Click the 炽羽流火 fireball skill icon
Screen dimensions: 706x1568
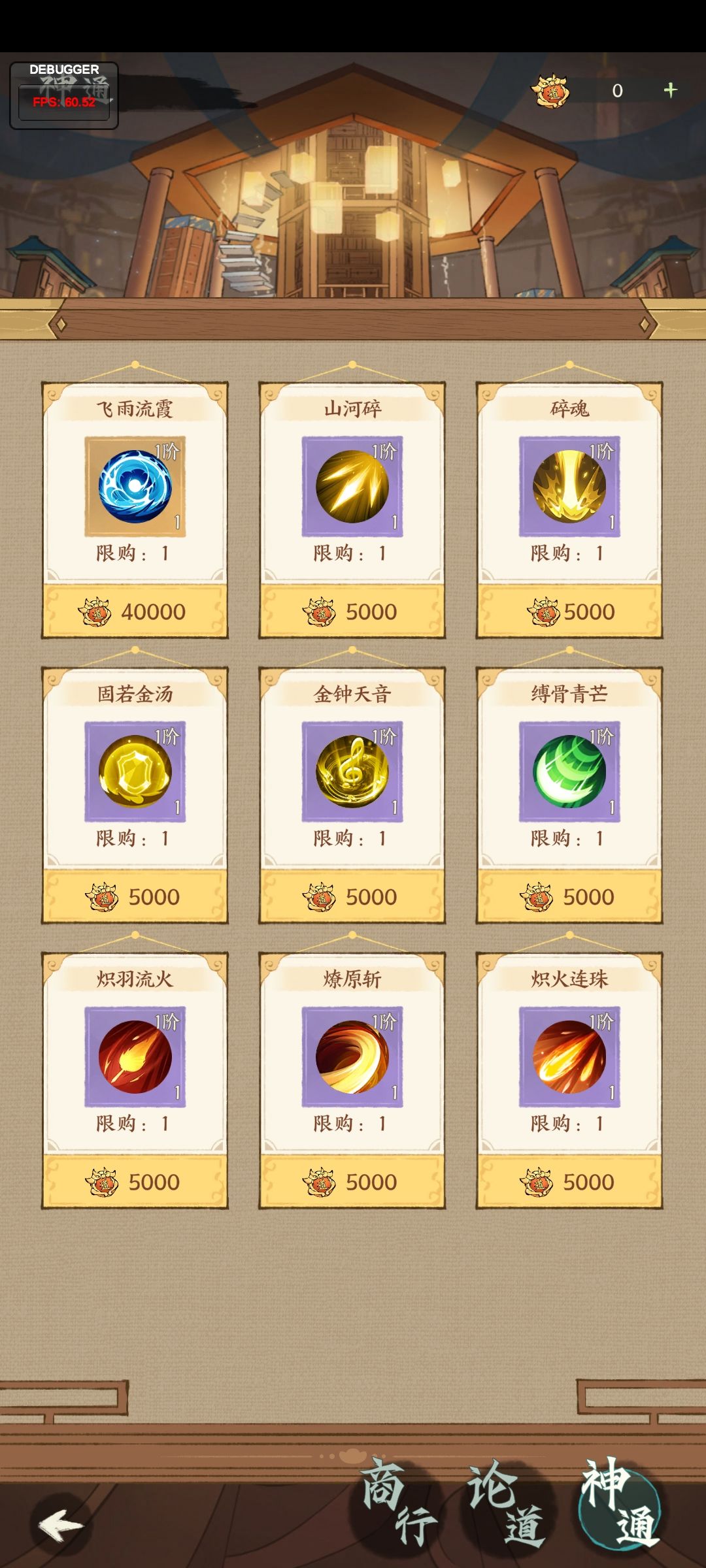click(x=134, y=1056)
